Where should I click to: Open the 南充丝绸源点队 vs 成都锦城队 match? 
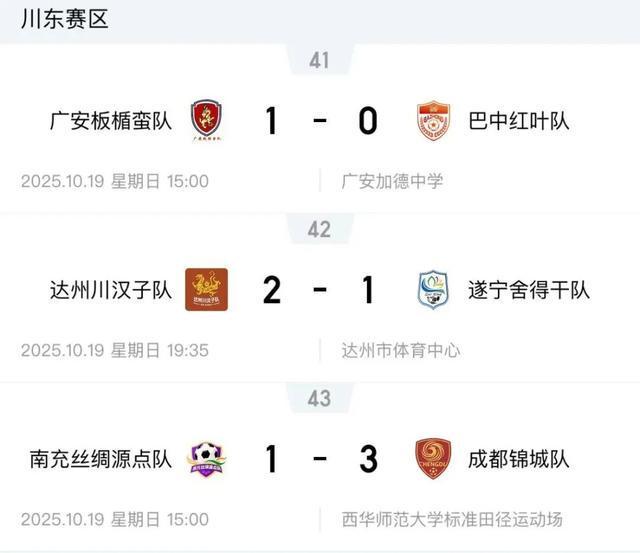(x=319, y=460)
